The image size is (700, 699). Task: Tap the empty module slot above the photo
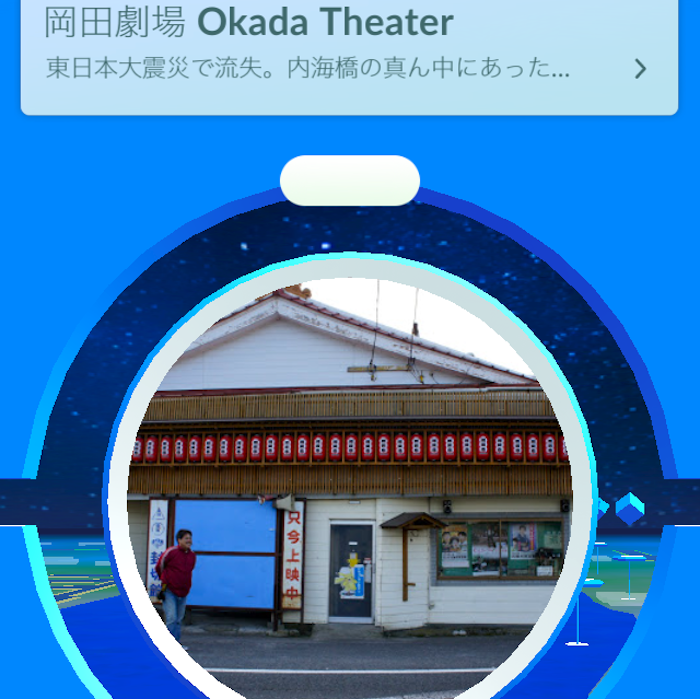point(349,181)
